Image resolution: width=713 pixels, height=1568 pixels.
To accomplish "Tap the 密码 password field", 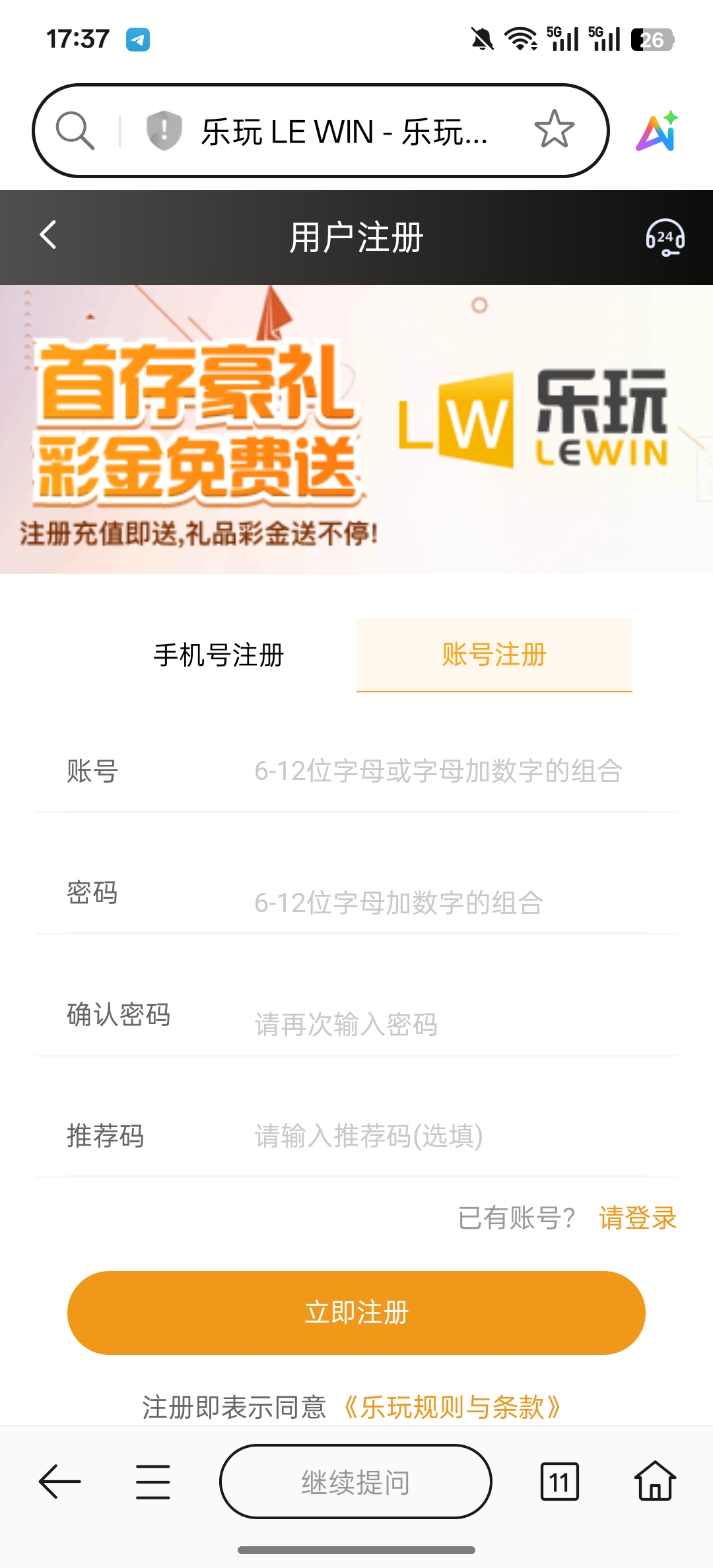I will (438, 902).
